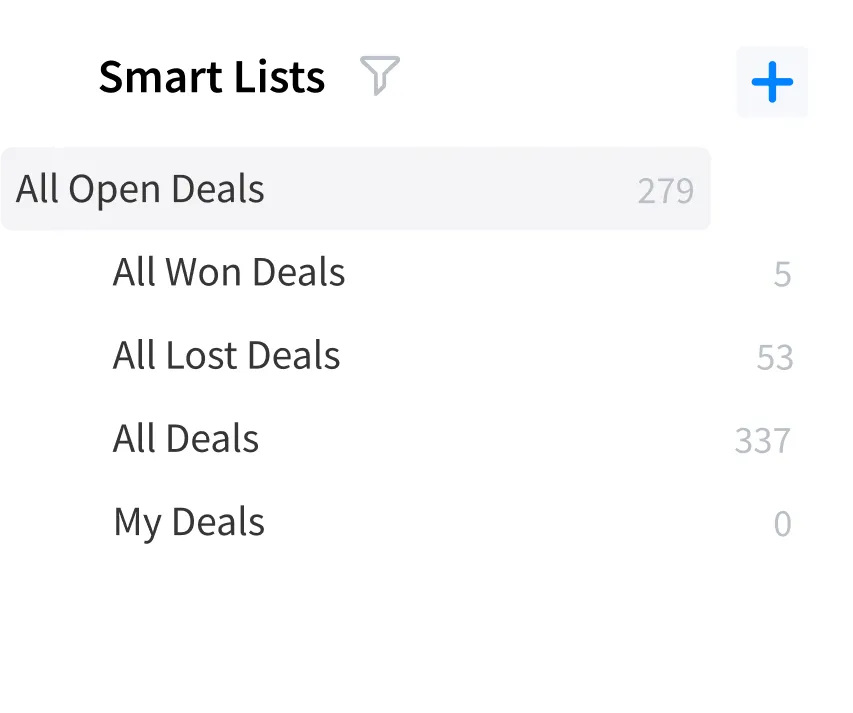Filter the smart lists

tap(379, 76)
